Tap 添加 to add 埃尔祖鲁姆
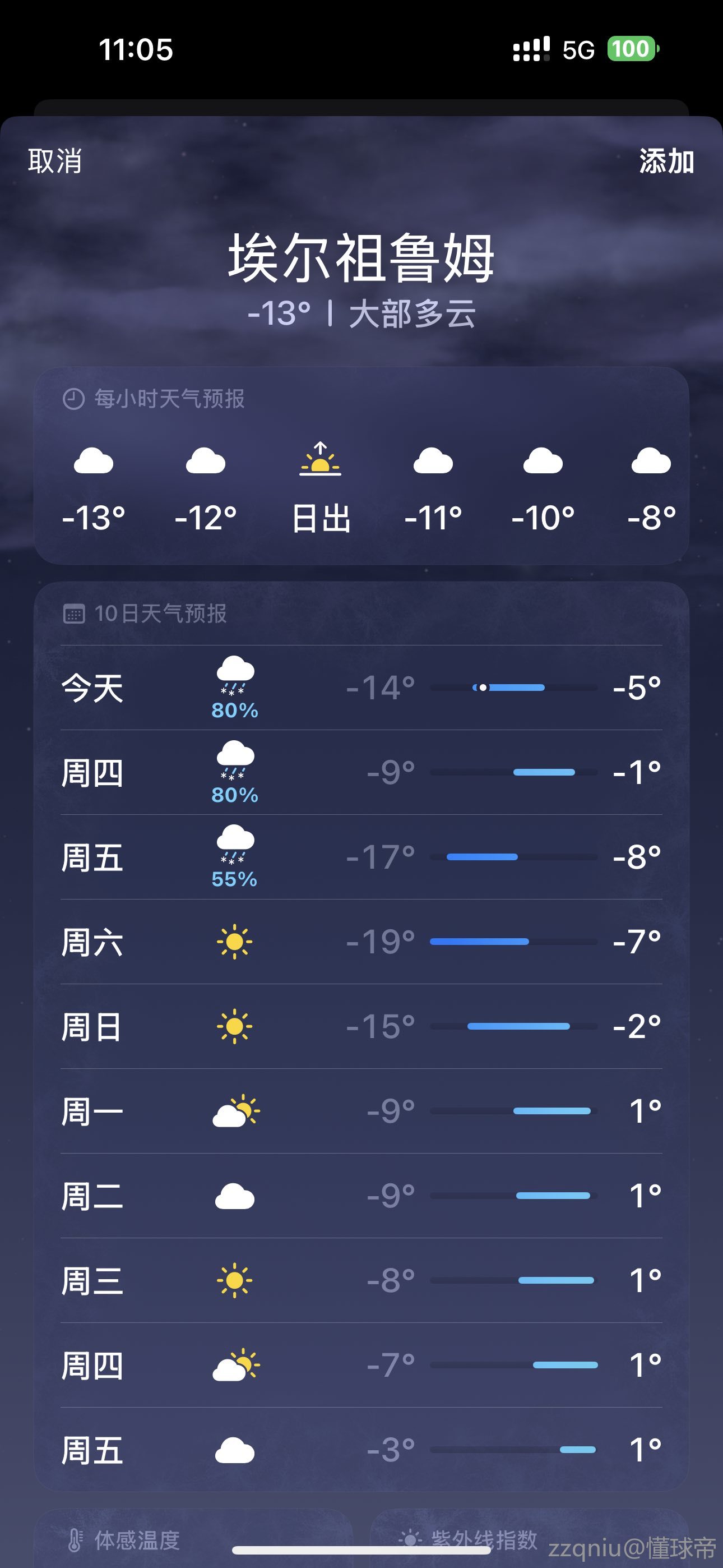 click(666, 162)
